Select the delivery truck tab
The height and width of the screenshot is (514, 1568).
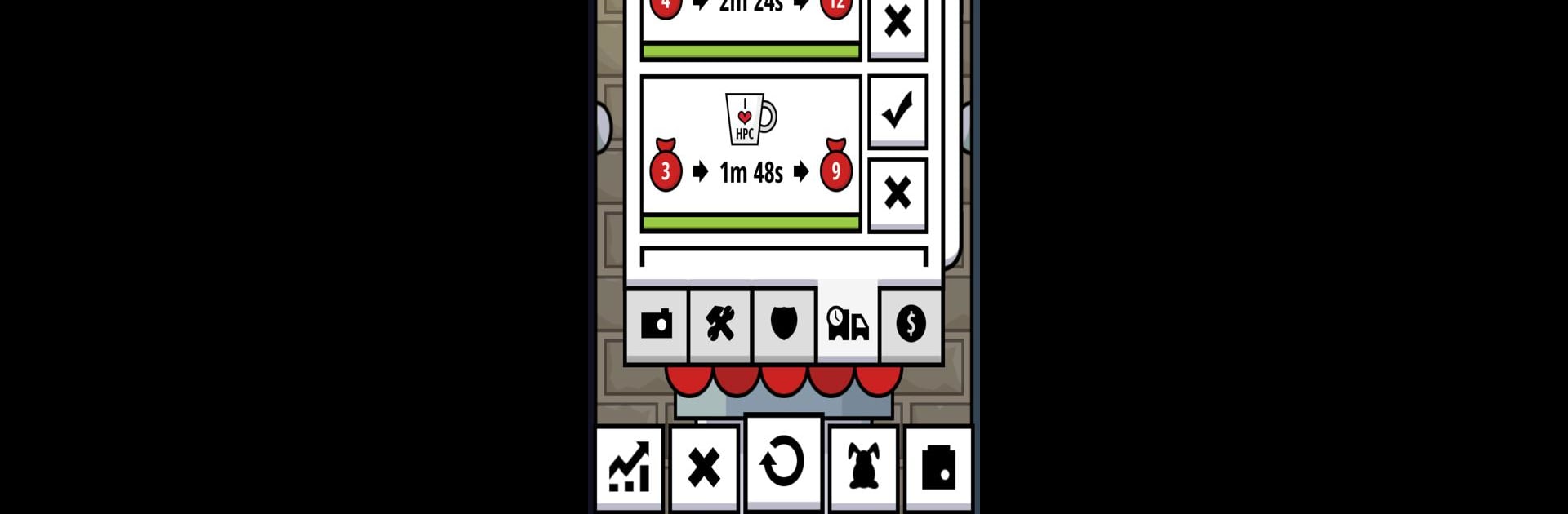coord(848,324)
